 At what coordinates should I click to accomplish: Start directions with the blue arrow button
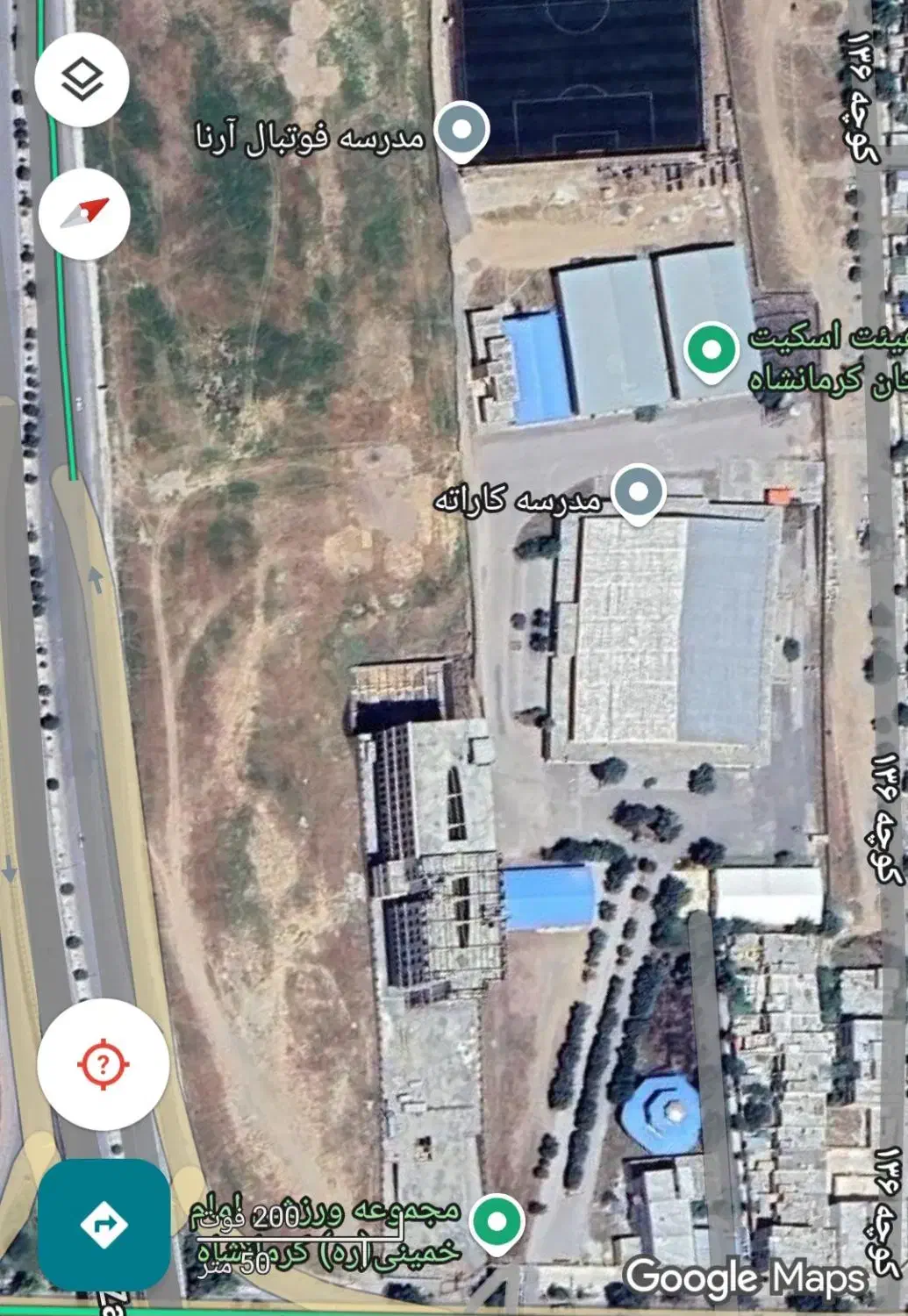[x=104, y=1223]
